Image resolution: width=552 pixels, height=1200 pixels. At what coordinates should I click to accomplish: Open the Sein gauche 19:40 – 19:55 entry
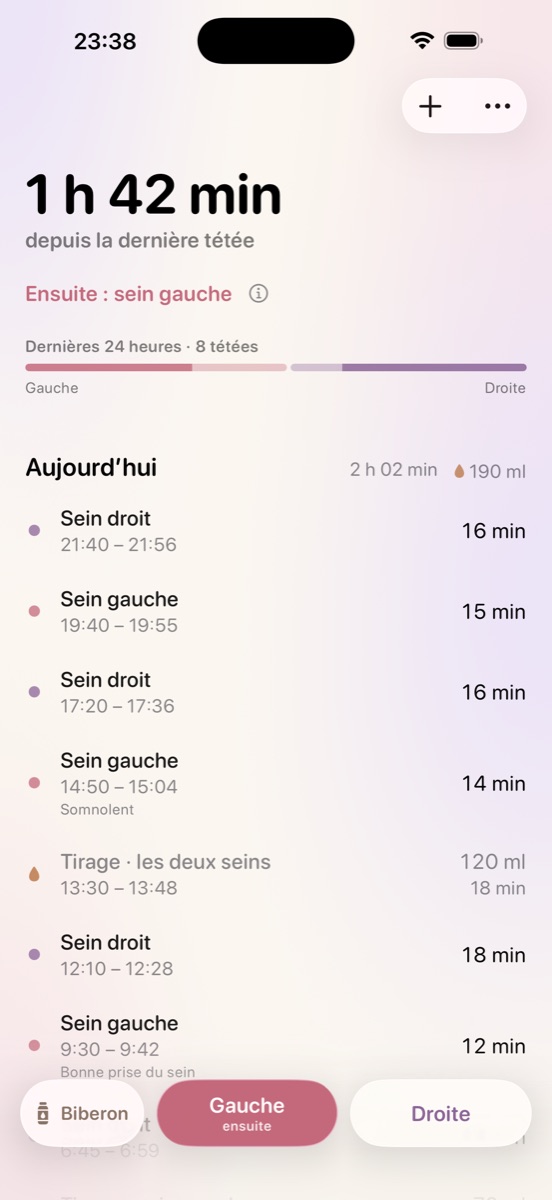(276, 612)
